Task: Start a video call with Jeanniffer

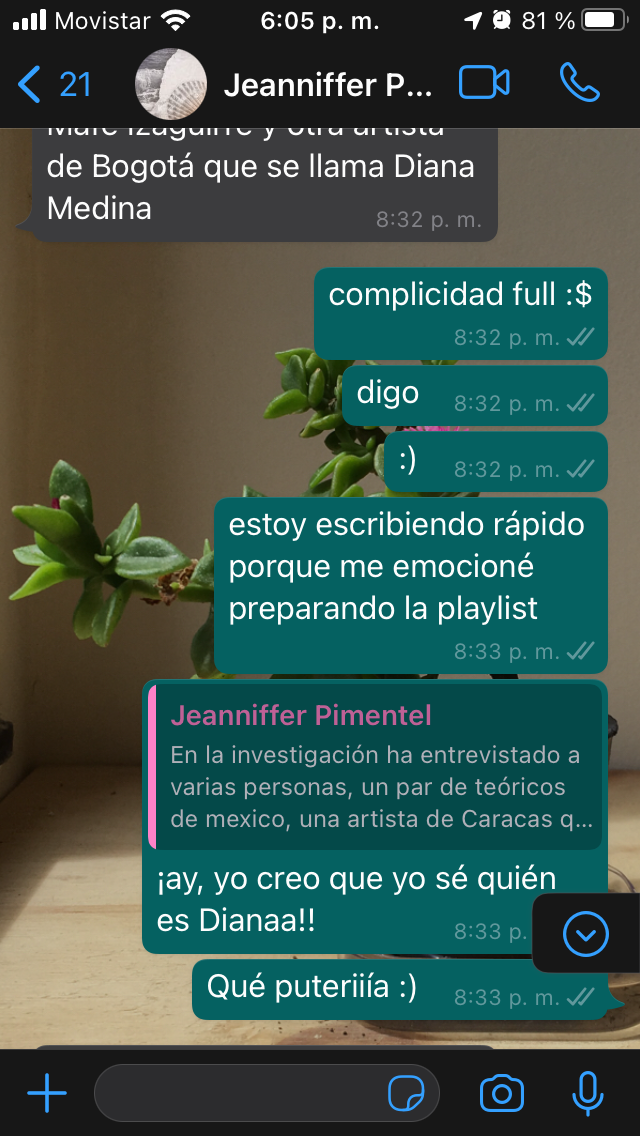Action: point(484,84)
